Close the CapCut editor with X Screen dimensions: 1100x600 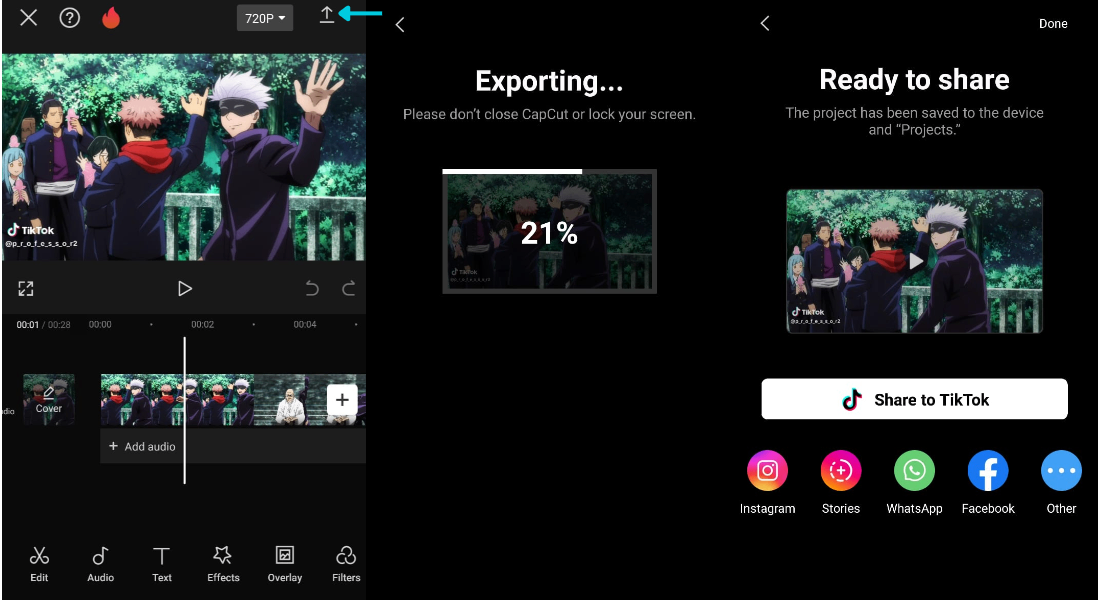(x=28, y=17)
